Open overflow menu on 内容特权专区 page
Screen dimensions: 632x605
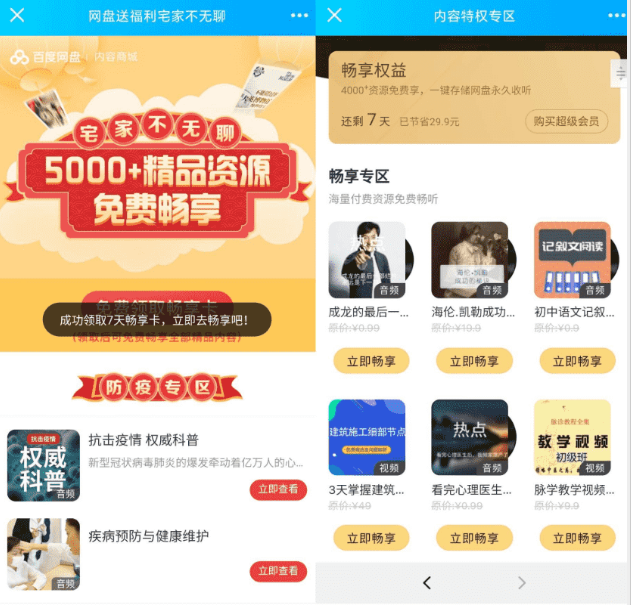click(x=612, y=15)
